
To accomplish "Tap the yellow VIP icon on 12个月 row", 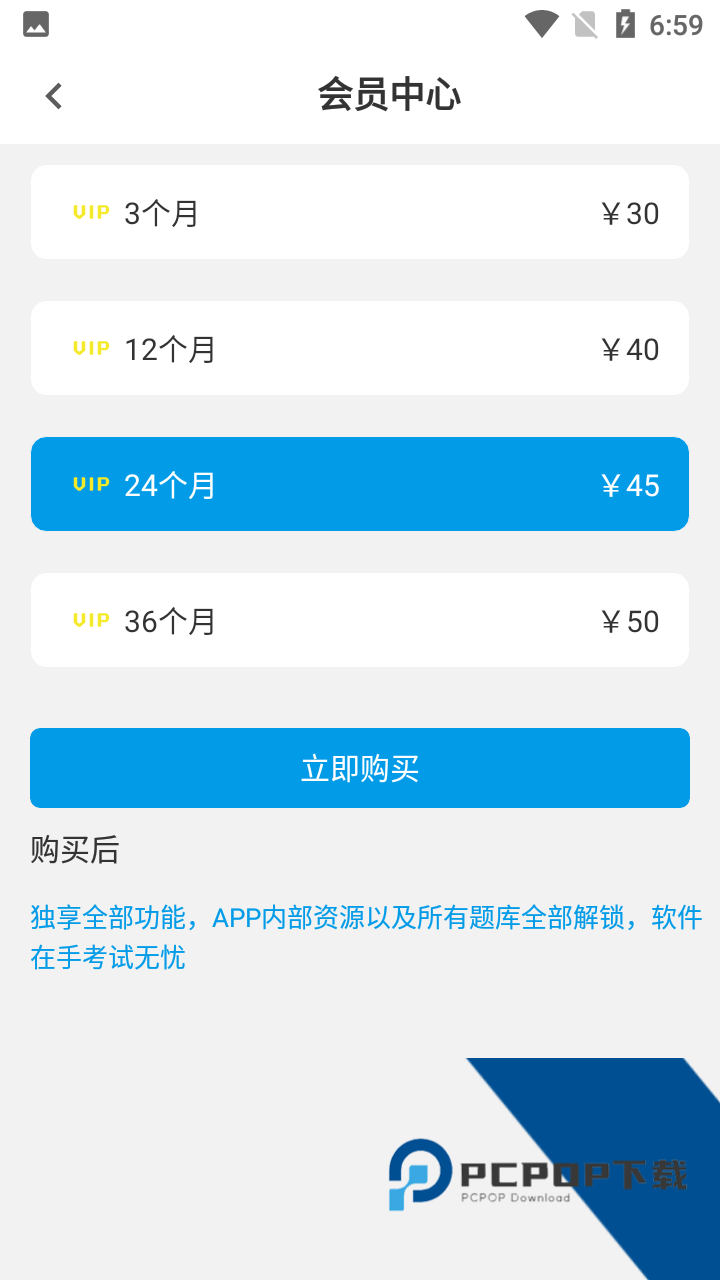I will [x=91, y=348].
